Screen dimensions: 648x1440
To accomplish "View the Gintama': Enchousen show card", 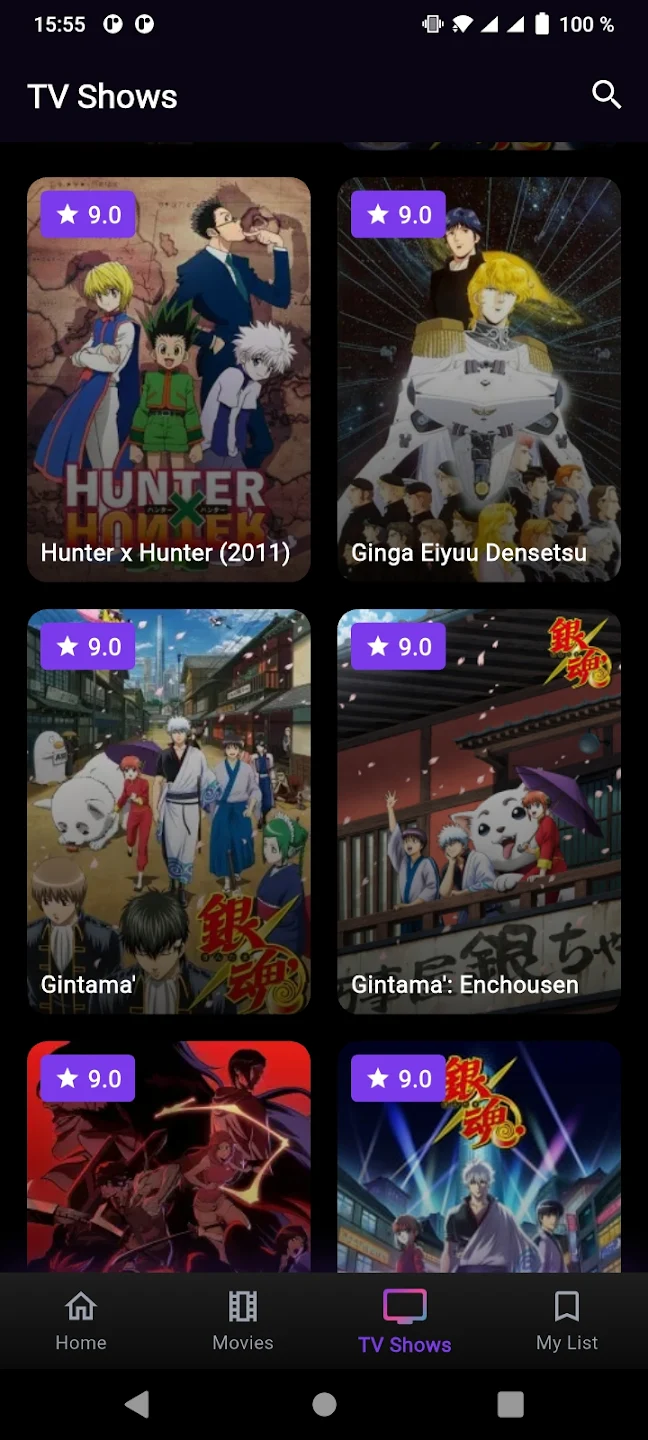I will click(479, 811).
